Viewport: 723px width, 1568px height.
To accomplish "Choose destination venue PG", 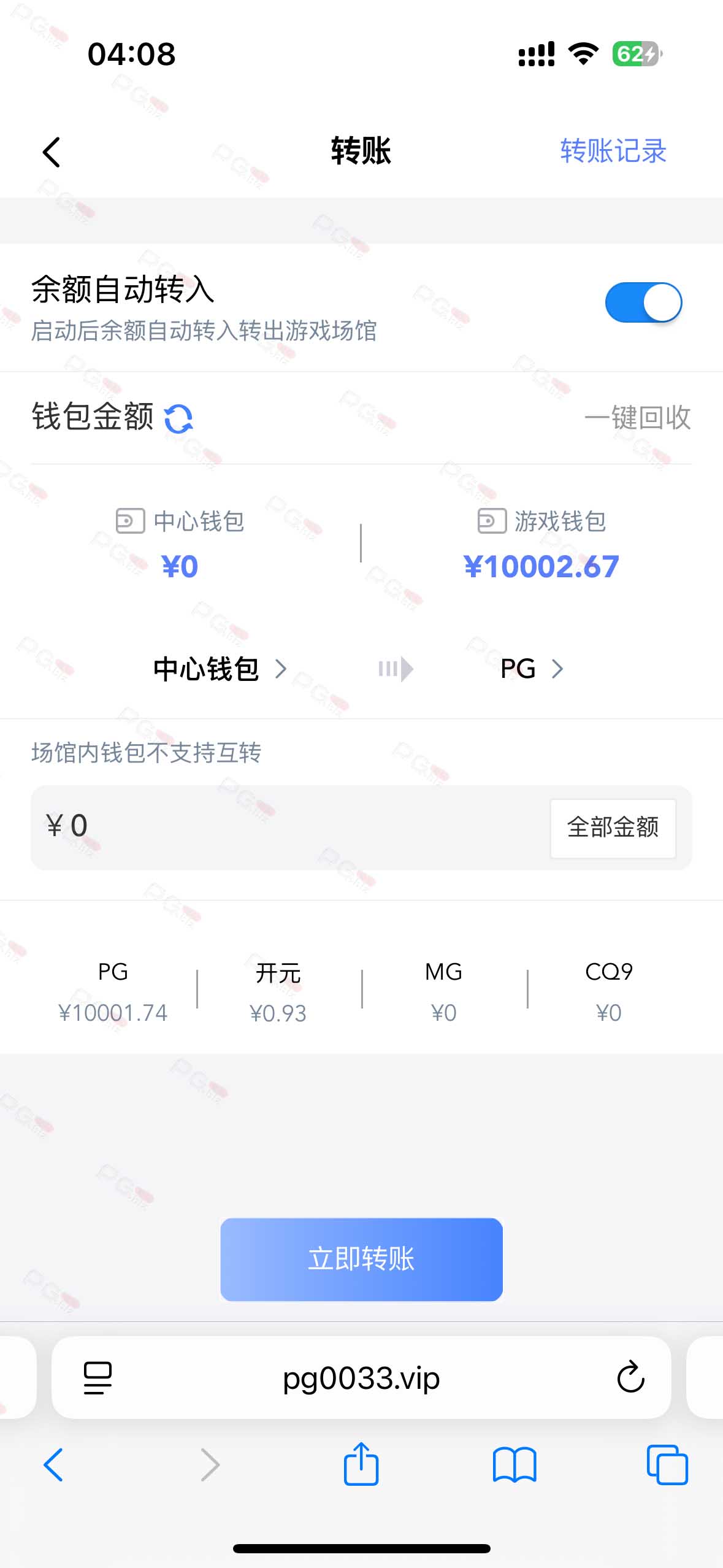I will point(532,669).
